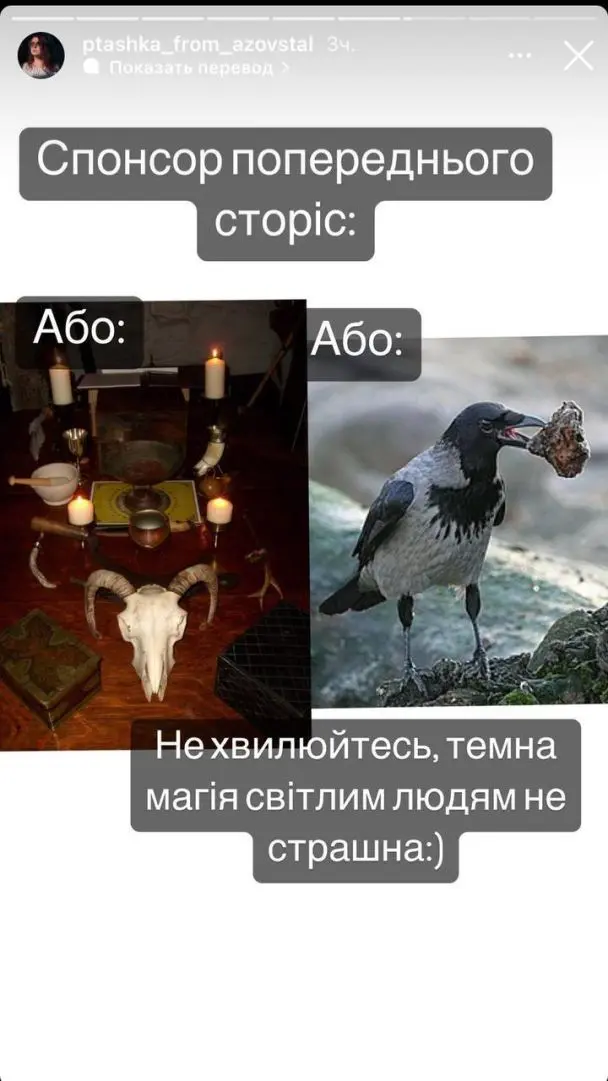Close the story viewer
Viewport: 608px width, 1081px height.
(x=578, y=56)
